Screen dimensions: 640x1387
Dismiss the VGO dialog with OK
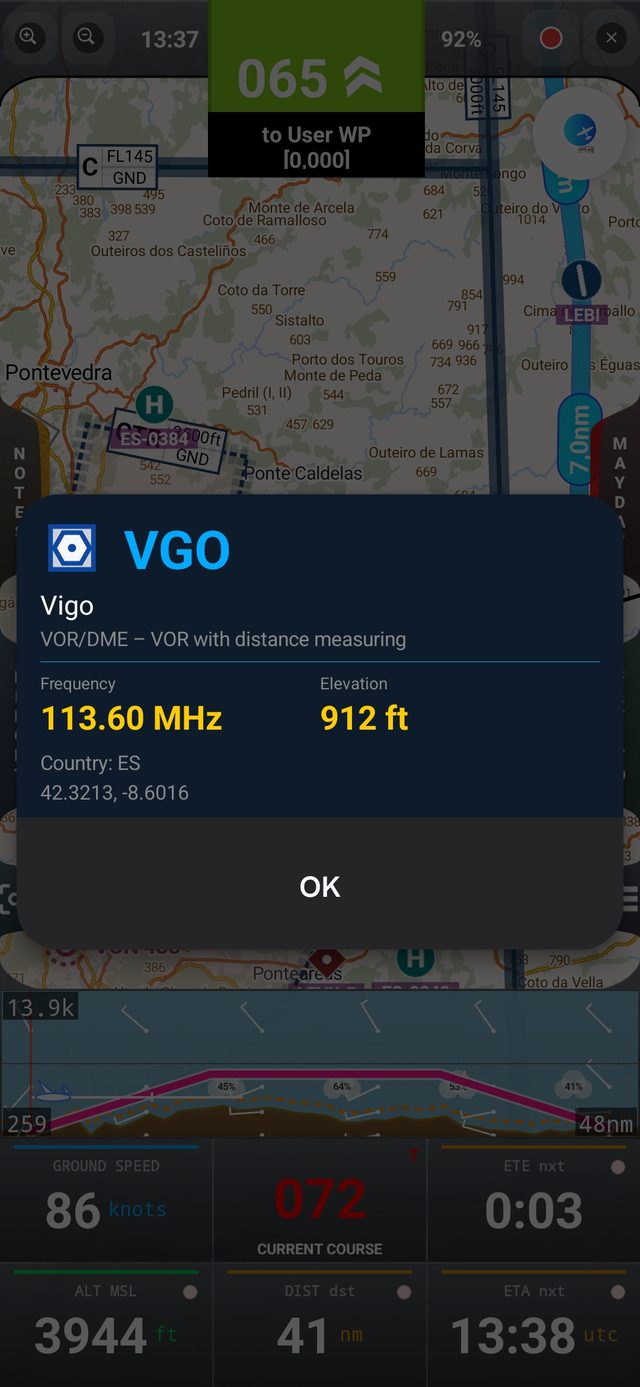tap(320, 886)
